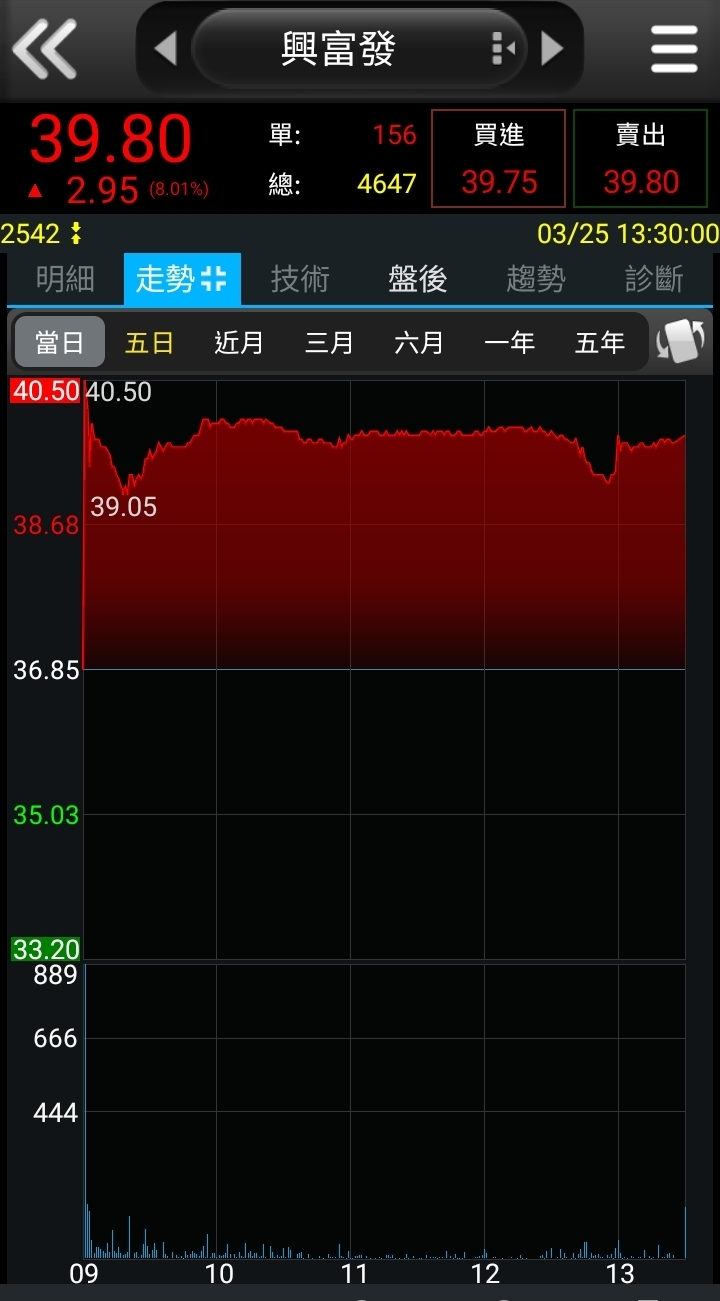Viewport: 720px width, 1301px height.
Task: View the 六月 chart range
Action: (419, 343)
